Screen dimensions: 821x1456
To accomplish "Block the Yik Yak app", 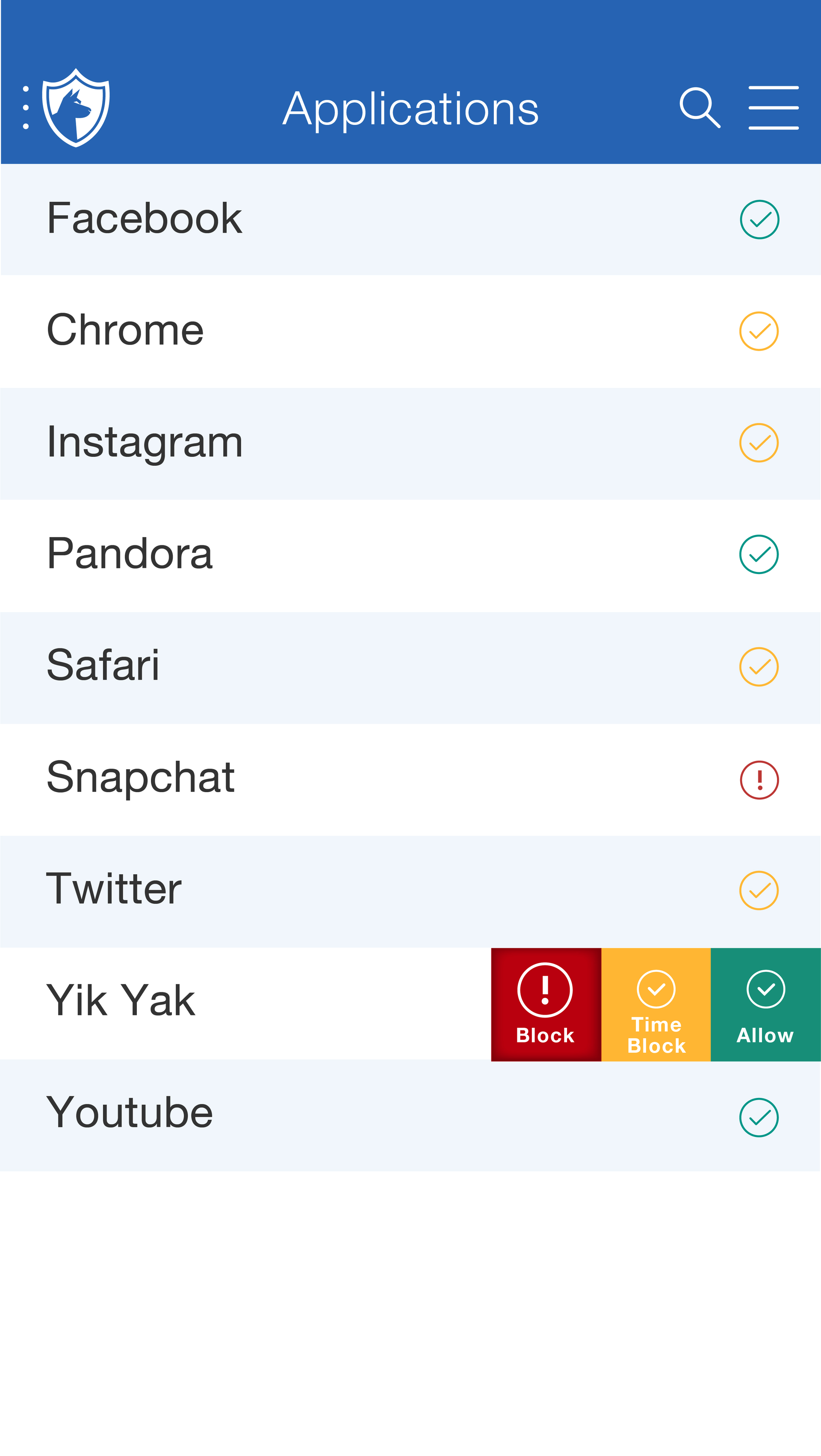I will (545, 1004).
